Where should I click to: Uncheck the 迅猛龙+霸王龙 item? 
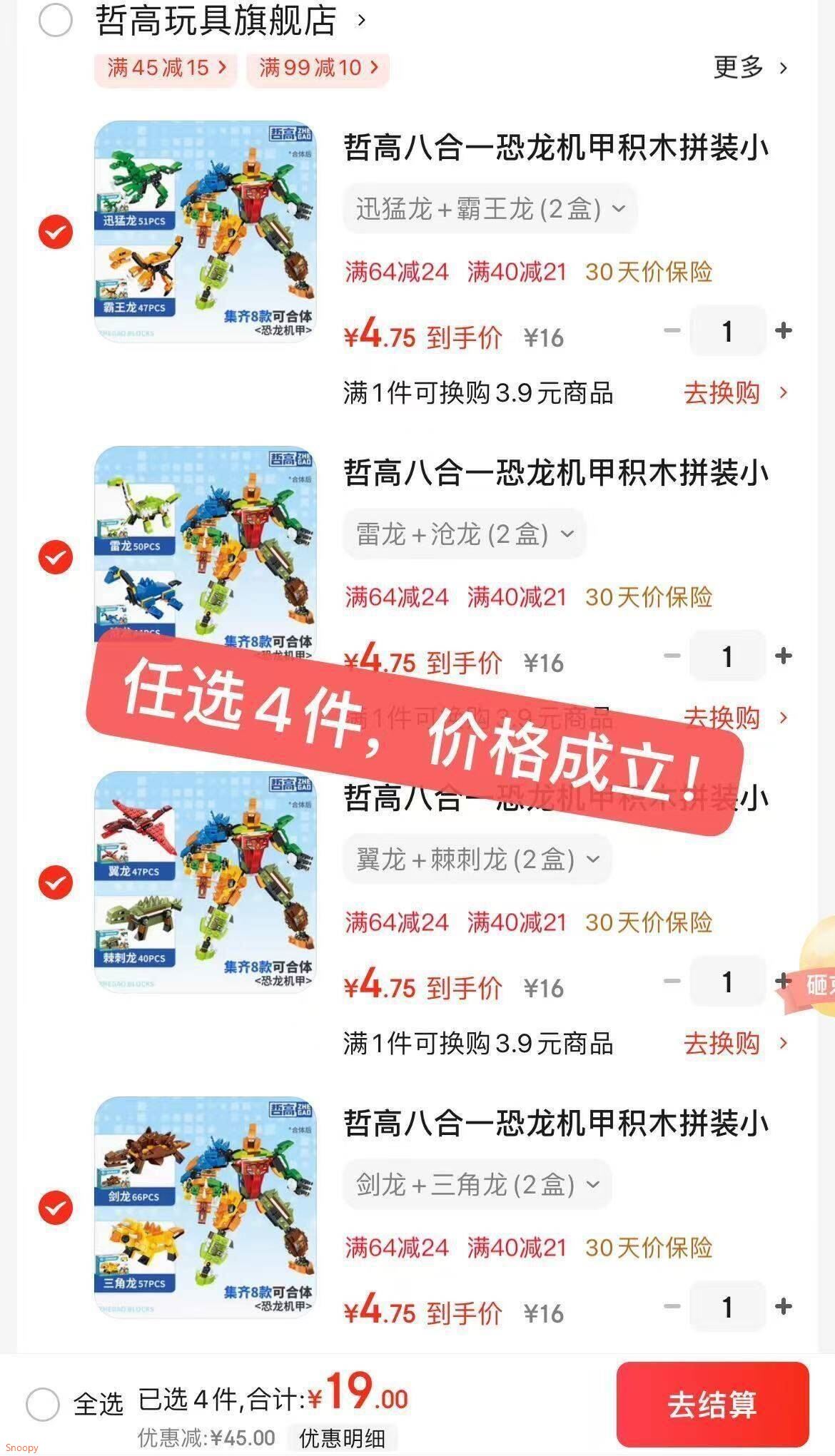point(56,232)
